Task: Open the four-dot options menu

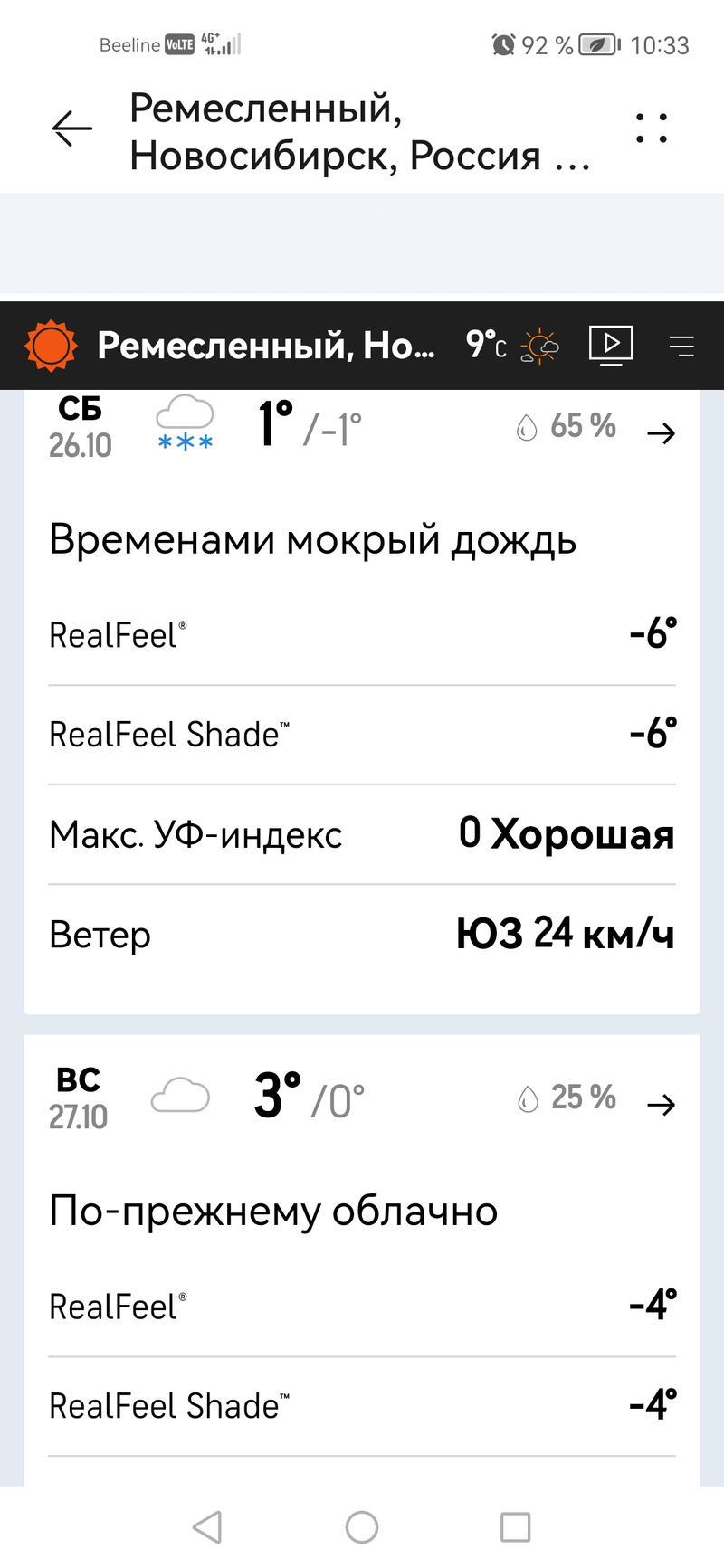Action: coord(651,128)
